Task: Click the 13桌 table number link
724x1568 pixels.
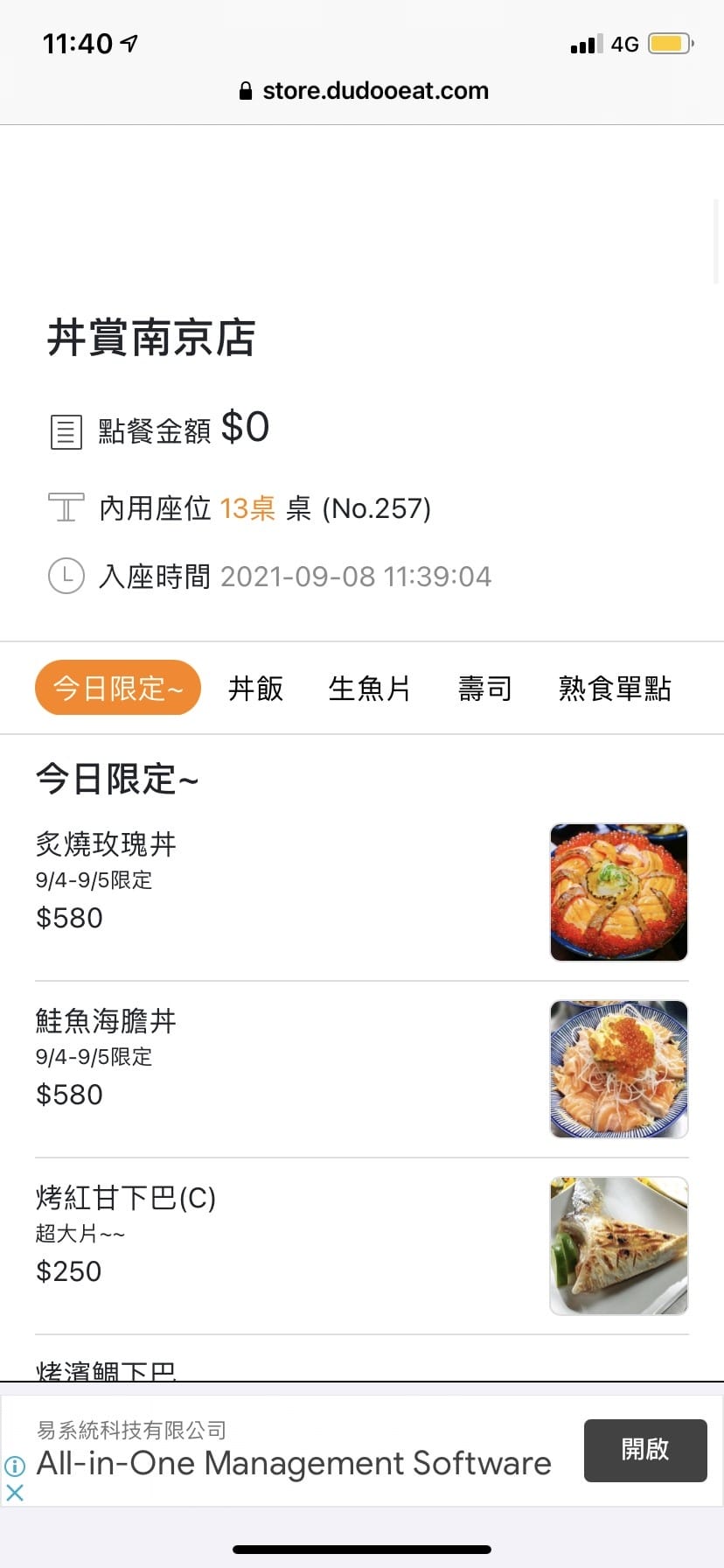Action: 248,507
